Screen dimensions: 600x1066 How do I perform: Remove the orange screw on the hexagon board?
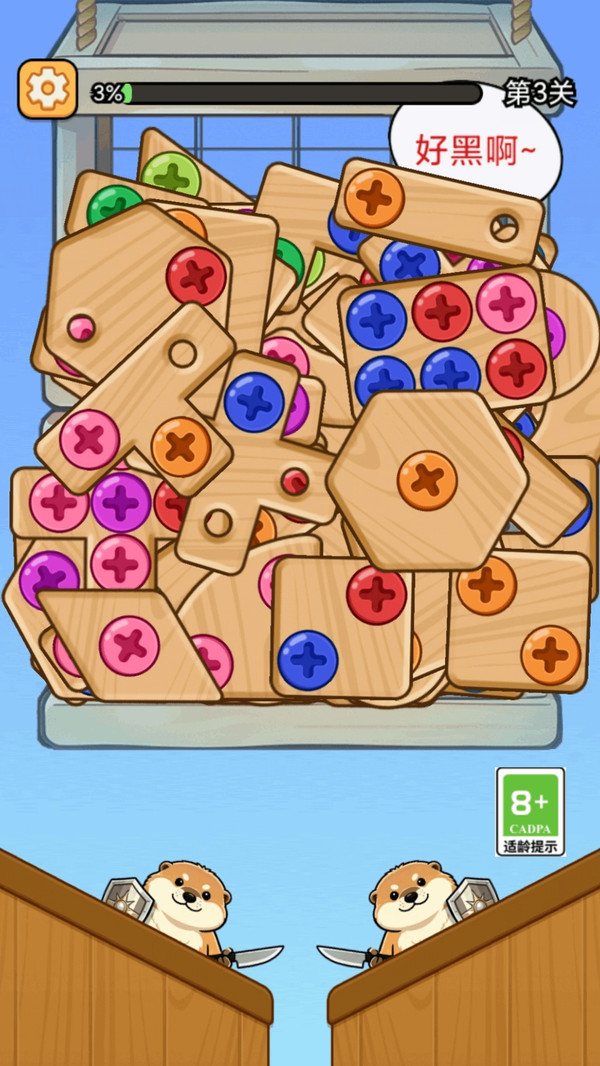coord(427,481)
